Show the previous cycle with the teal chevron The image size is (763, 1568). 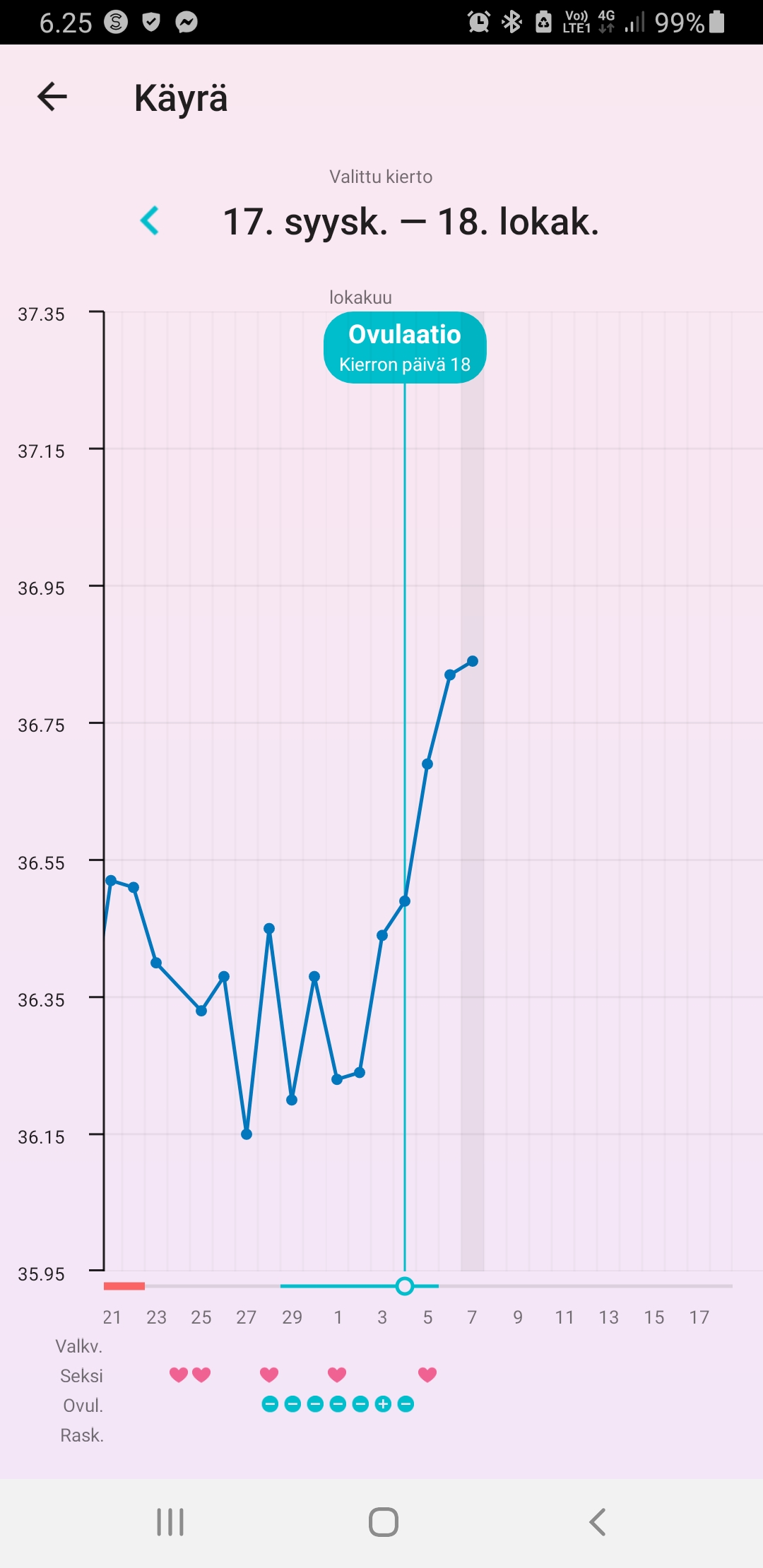pyautogui.click(x=150, y=221)
